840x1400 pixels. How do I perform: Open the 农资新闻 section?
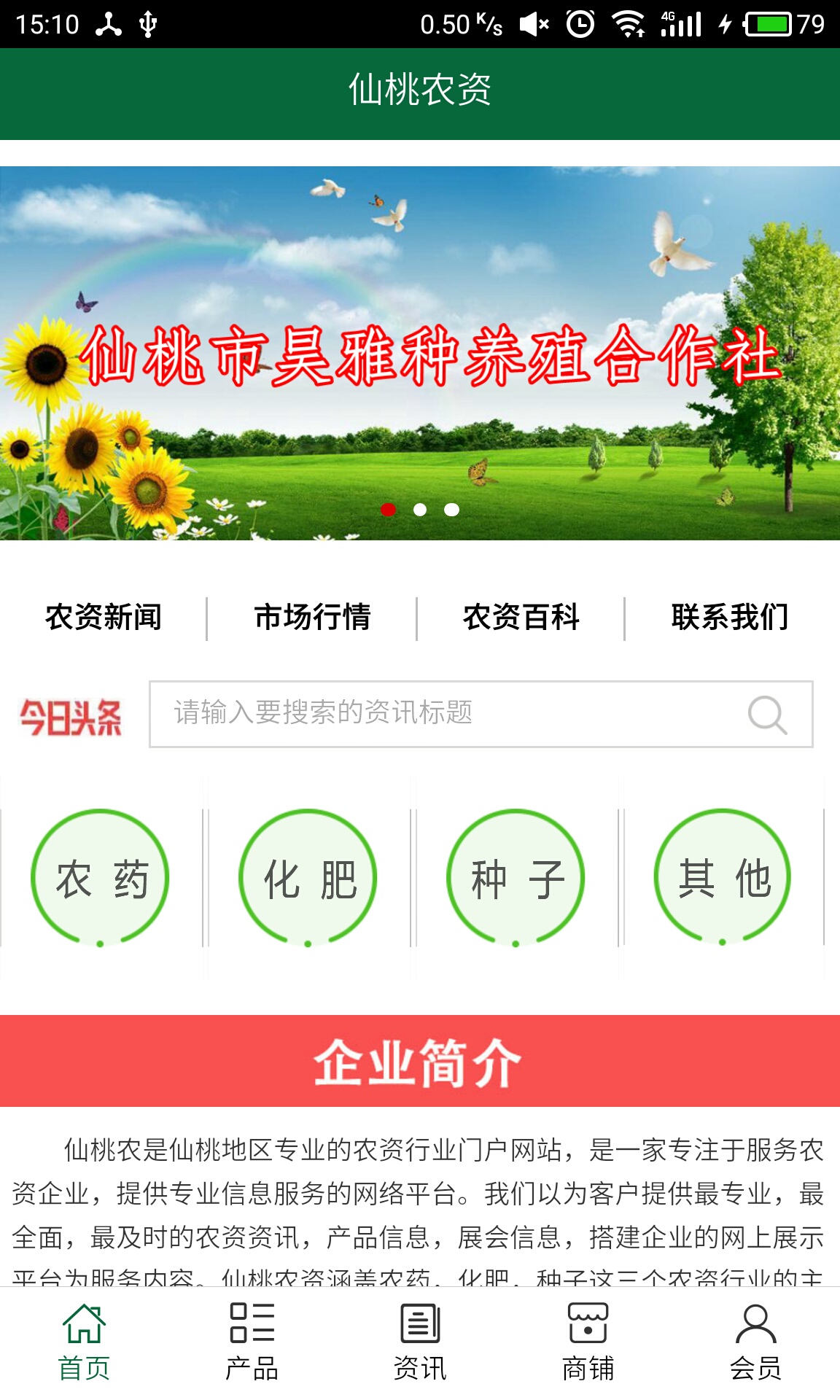pyautogui.click(x=104, y=618)
